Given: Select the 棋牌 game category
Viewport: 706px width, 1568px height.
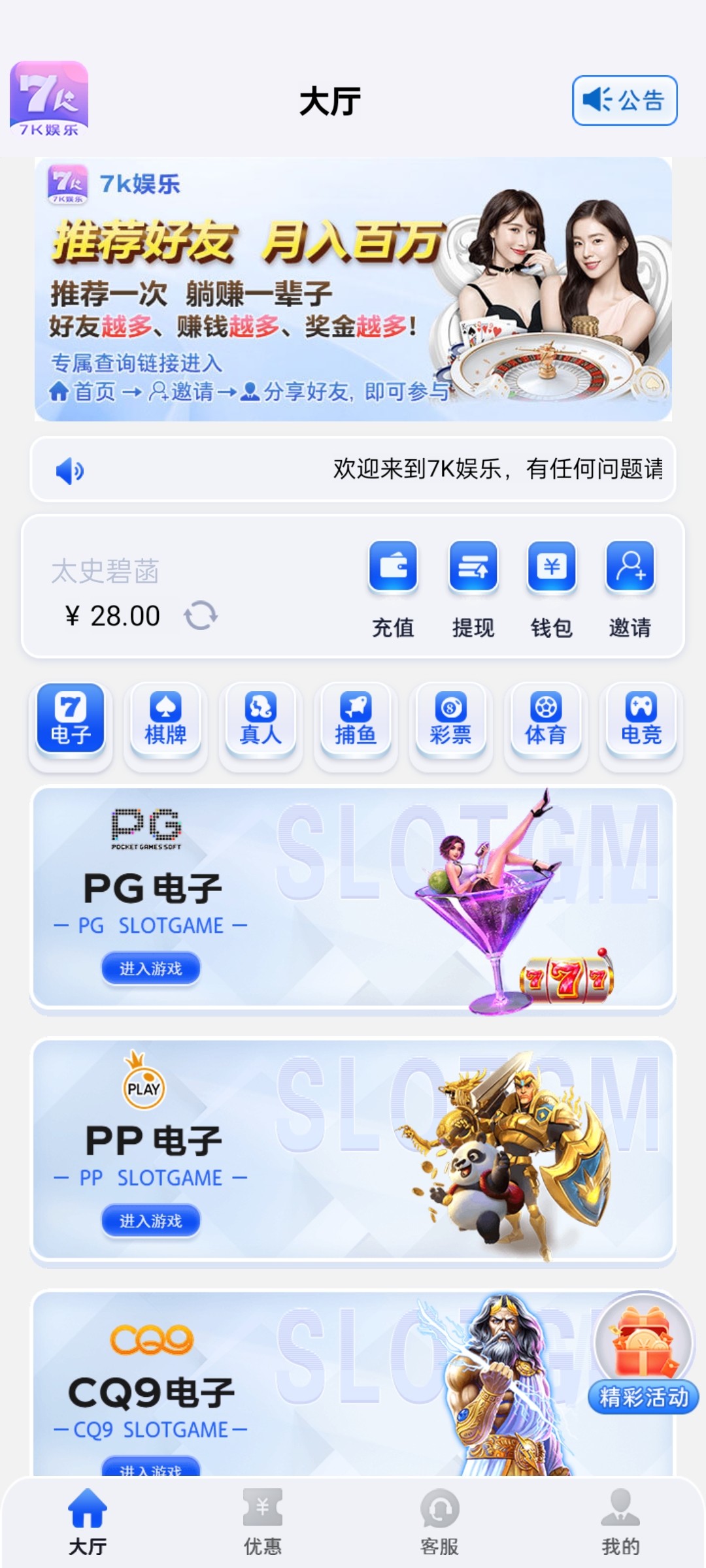Looking at the screenshot, I should (x=165, y=720).
